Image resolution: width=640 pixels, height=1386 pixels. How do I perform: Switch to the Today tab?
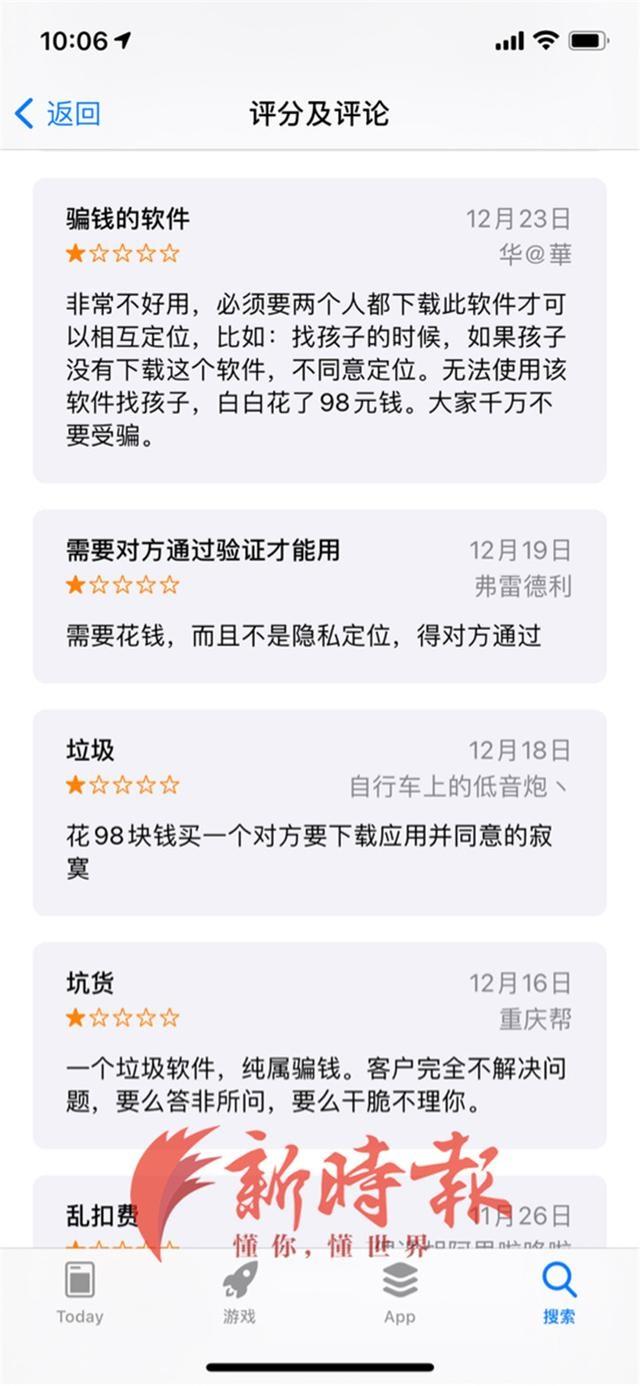coord(80,1291)
